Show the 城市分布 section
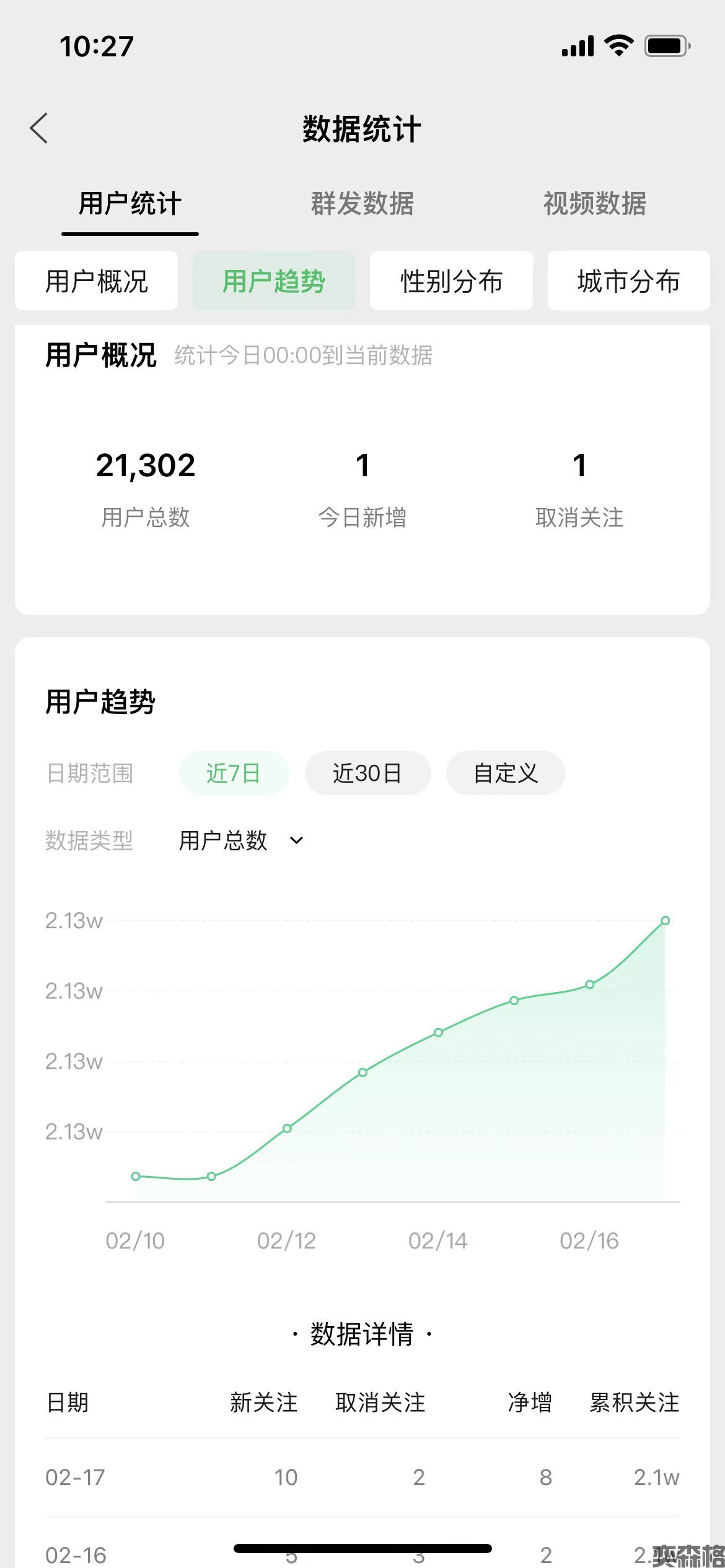 pos(628,281)
